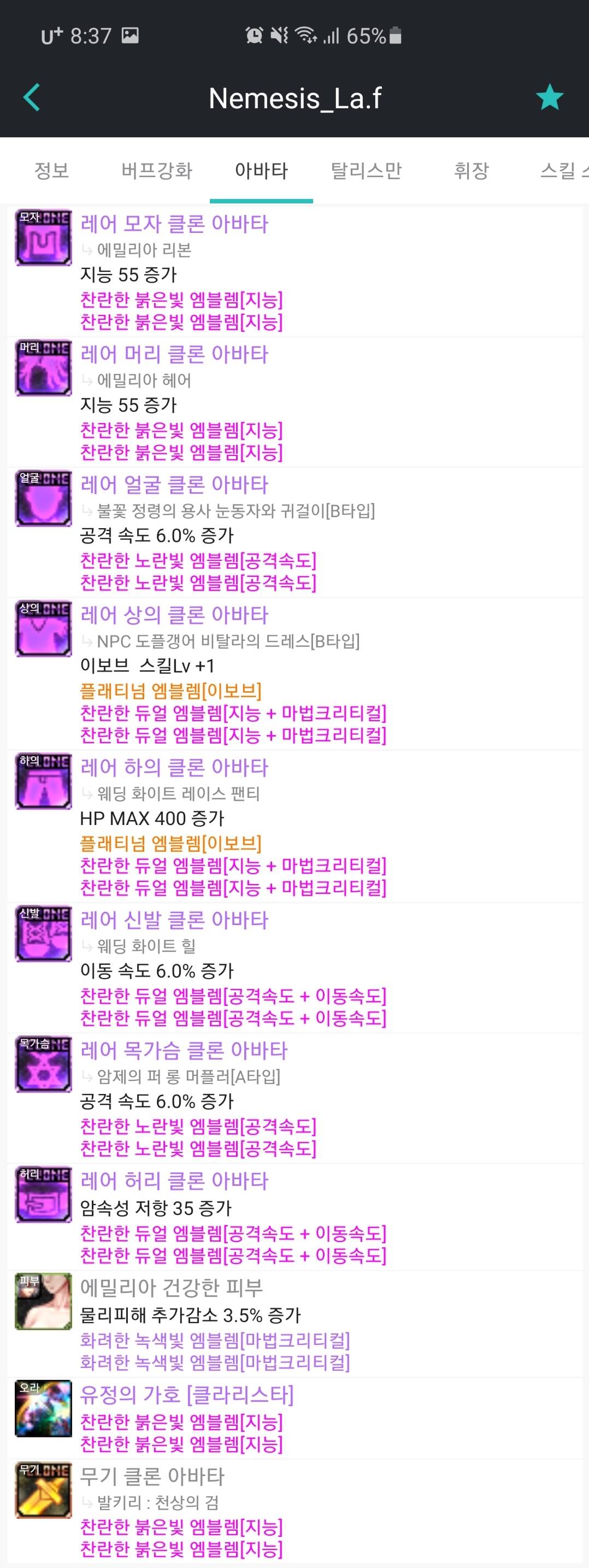Image resolution: width=589 pixels, height=1568 pixels.
Task: Open the 탈리스만 tab
Action: tap(366, 171)
